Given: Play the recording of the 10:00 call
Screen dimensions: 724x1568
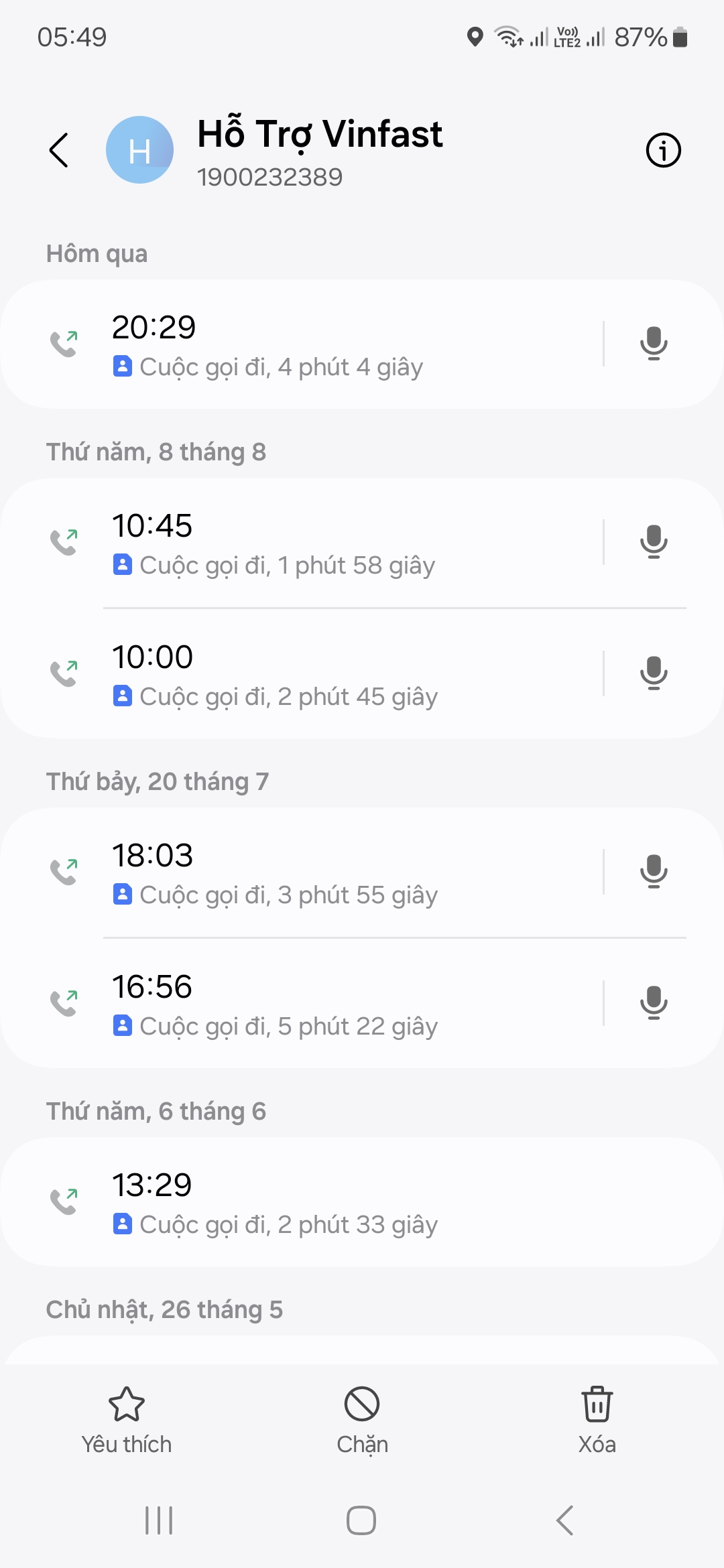Looking at the screenshot, I should pos(654,673).
